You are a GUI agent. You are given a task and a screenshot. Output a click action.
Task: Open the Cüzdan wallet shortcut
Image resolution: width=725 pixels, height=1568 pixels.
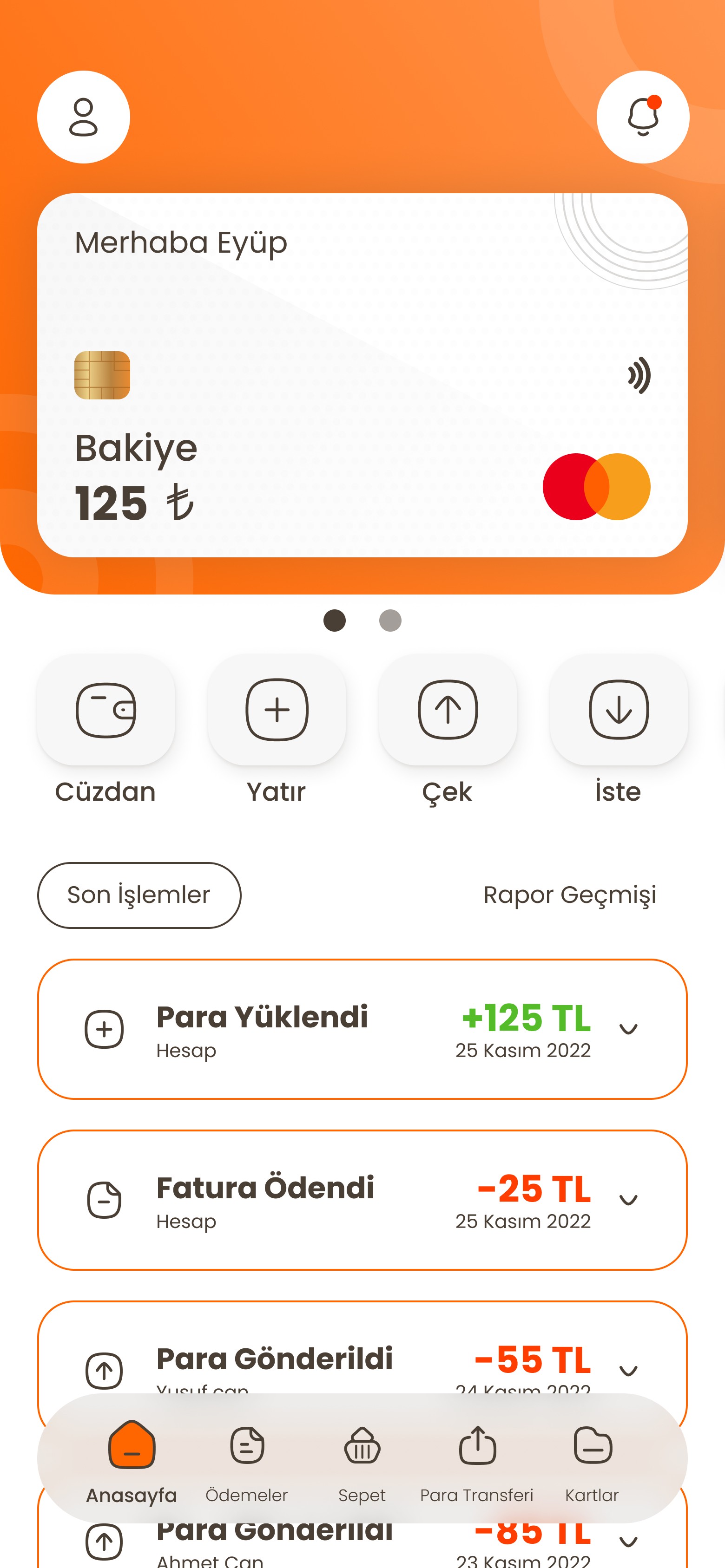[x=105, y=710]
